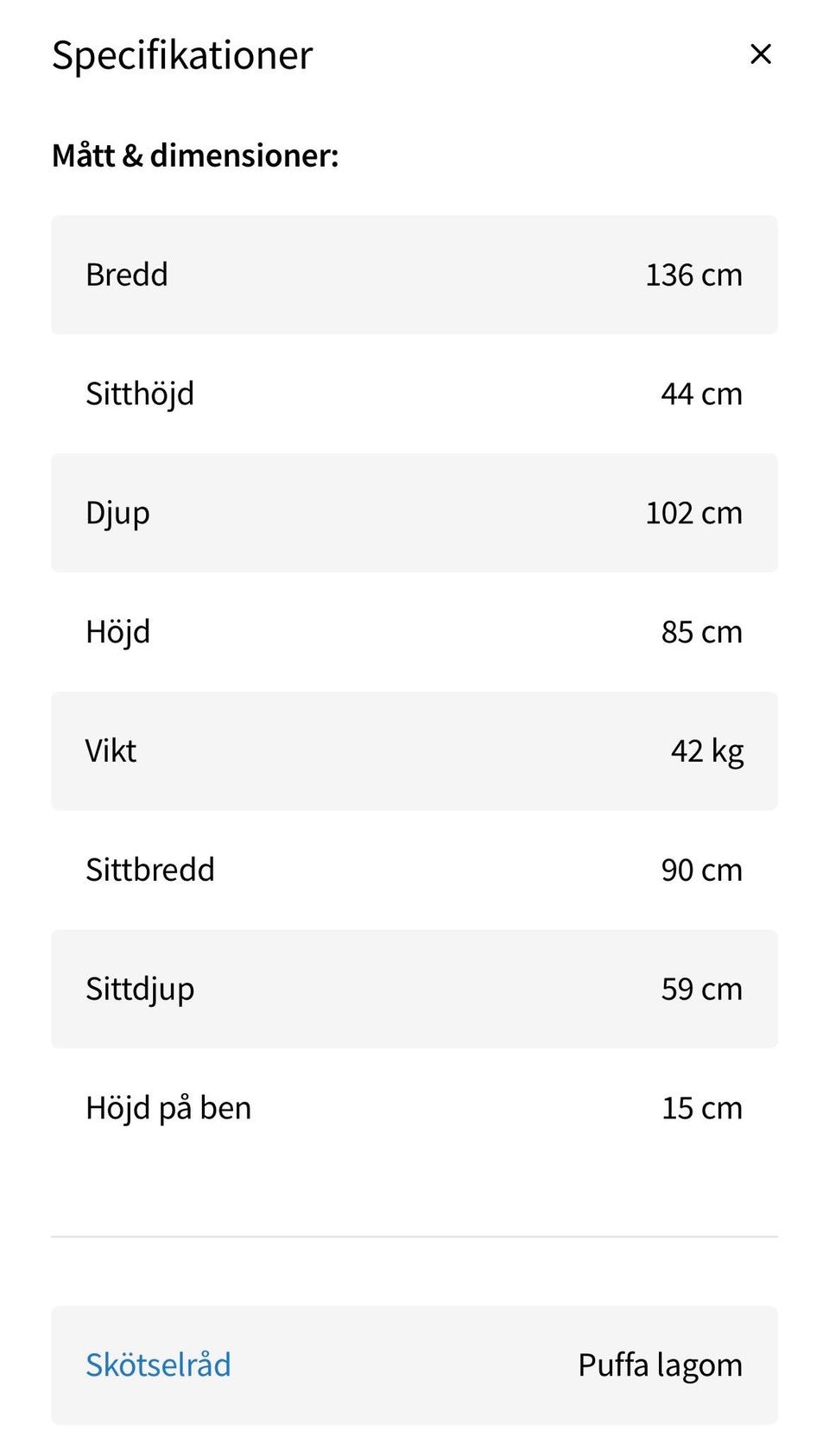Open the Skötselråd link

point(158,1364)
